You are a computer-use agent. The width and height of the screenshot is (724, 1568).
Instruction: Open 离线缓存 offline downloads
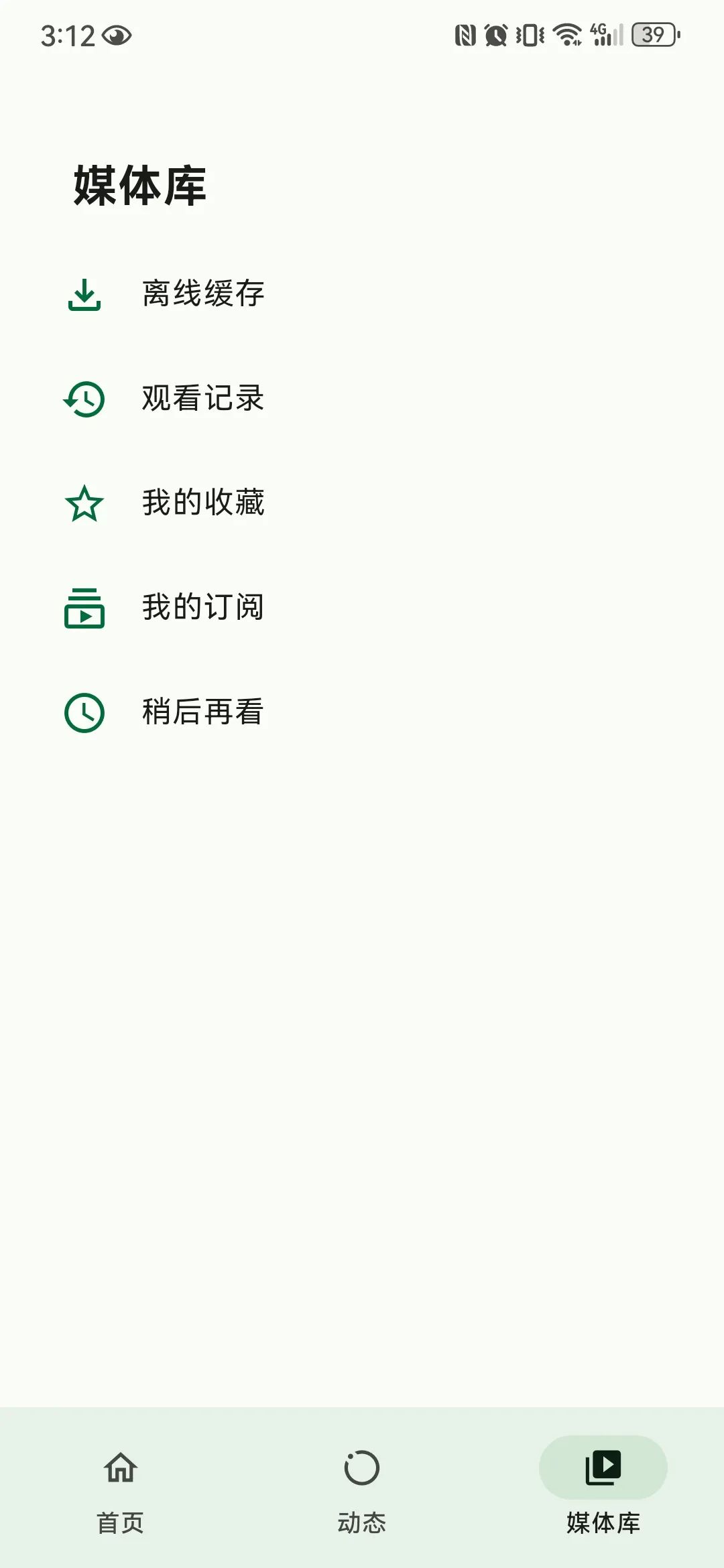(362, 294)
